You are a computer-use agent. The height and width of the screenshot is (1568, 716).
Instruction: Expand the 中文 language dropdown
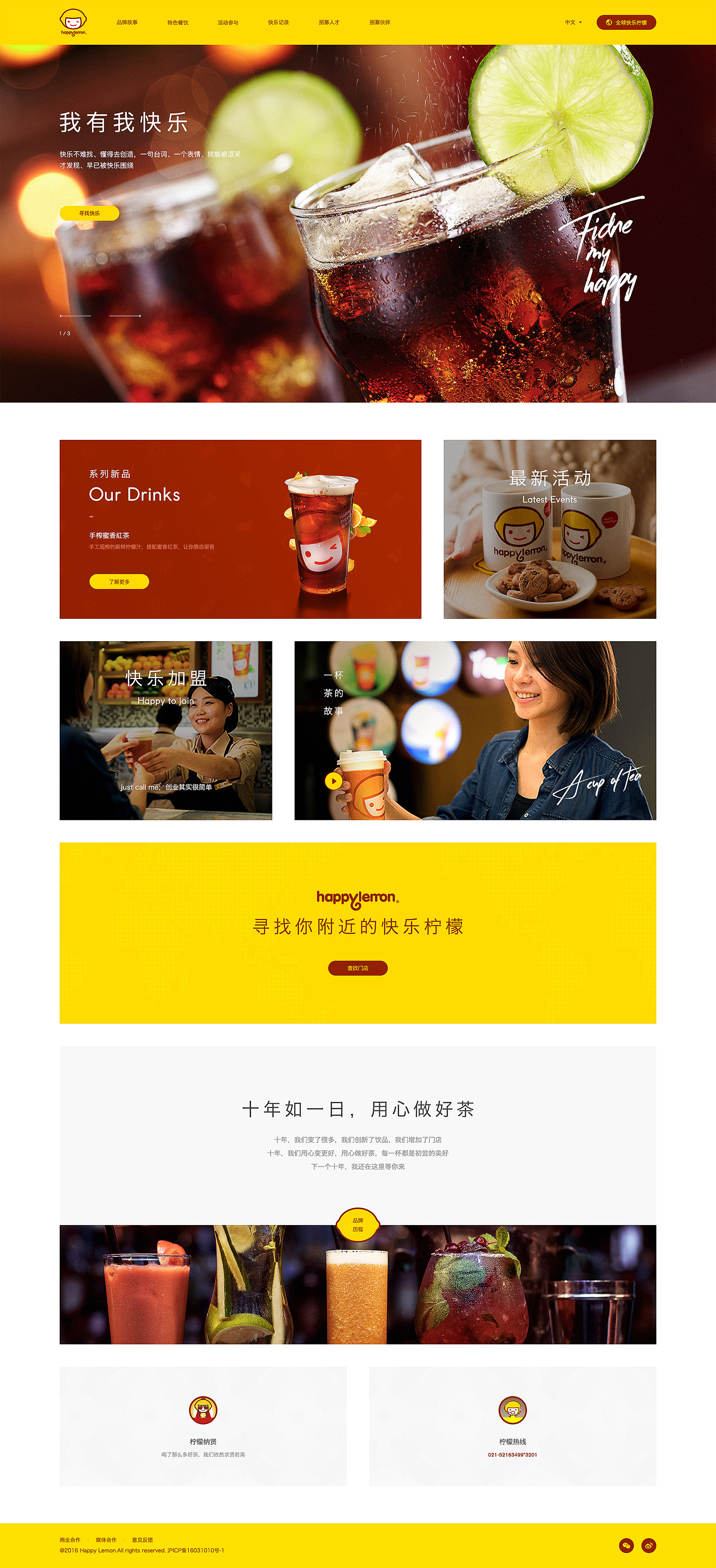573,22
